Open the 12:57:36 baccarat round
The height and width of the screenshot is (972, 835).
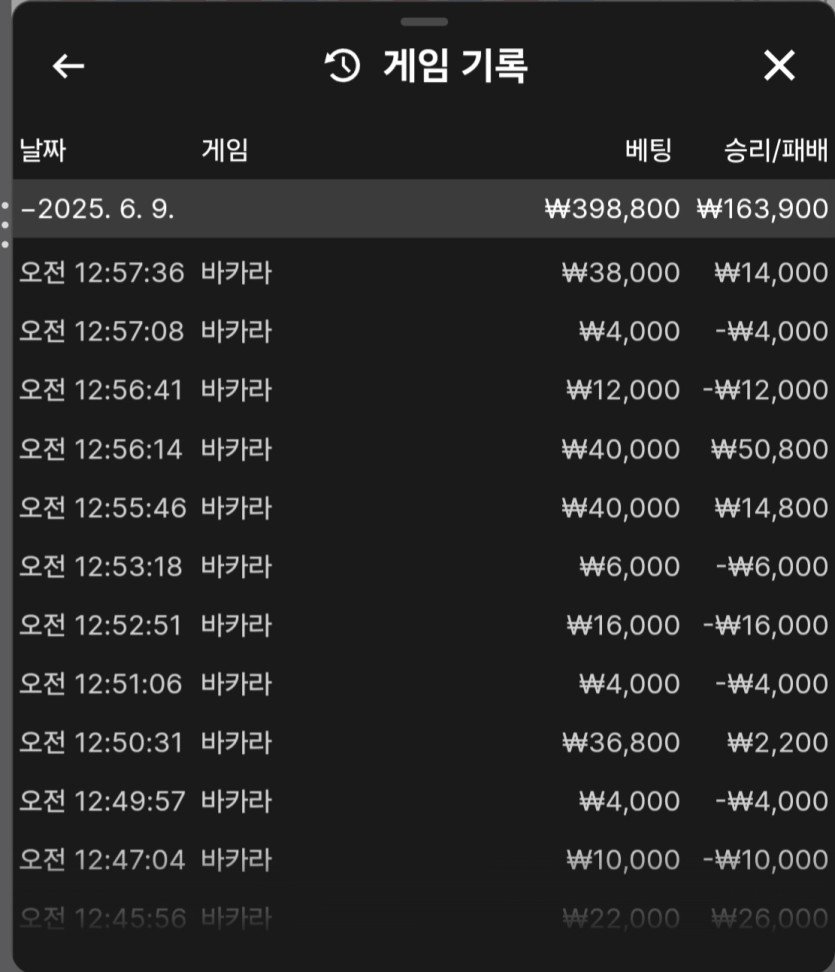pos(422,273)
